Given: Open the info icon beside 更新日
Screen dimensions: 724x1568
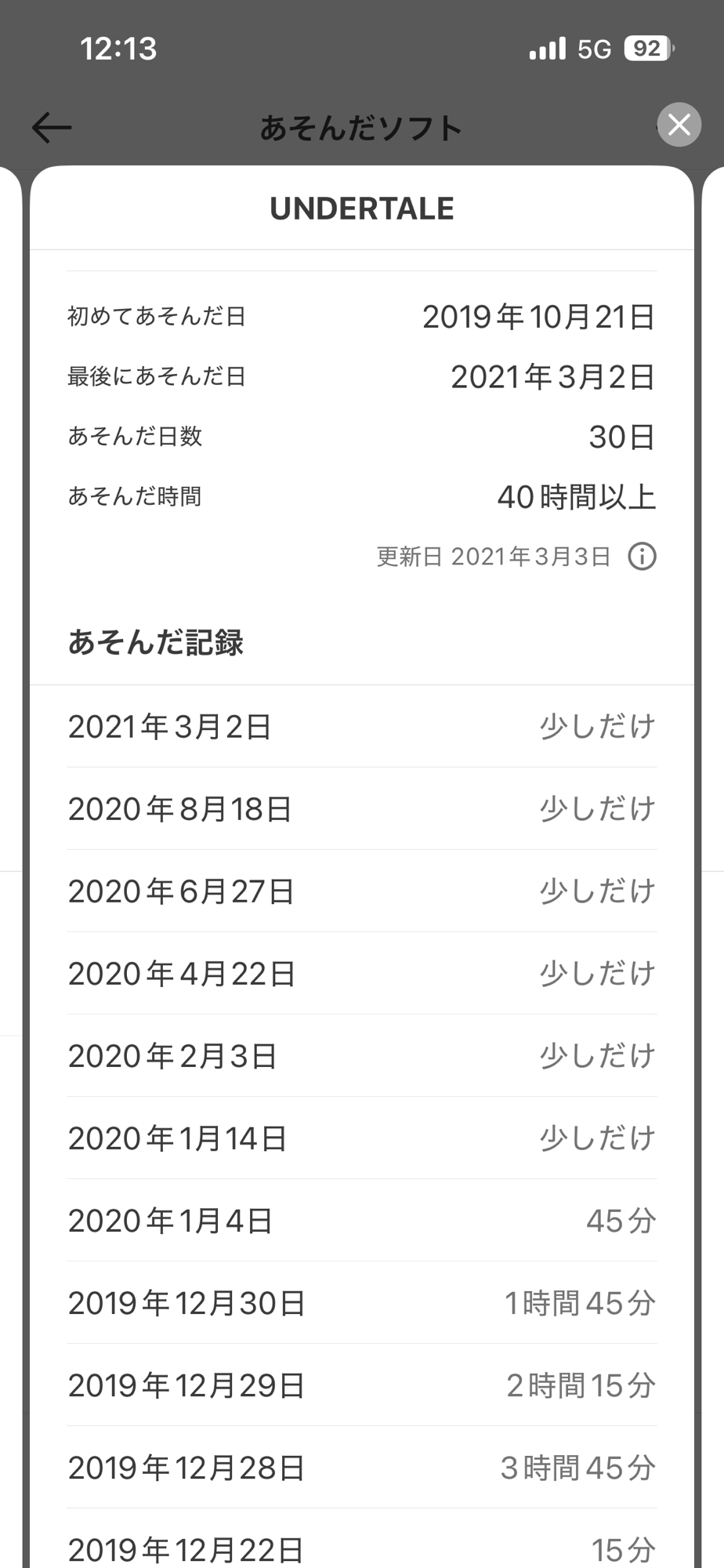Looking at the screenshot, I should pyautogui.click(x=642, y=557).
